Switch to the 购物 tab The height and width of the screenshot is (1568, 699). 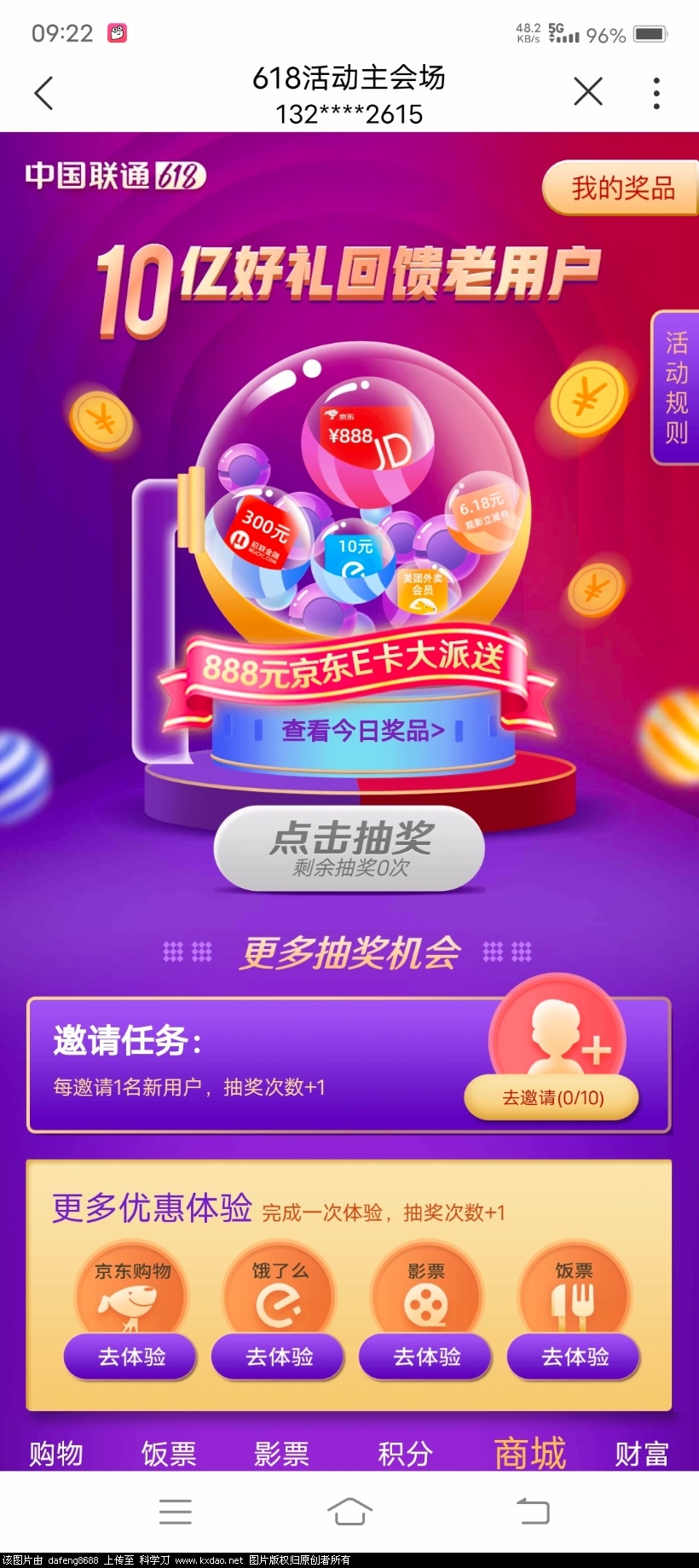click(x=56, y=1453)
